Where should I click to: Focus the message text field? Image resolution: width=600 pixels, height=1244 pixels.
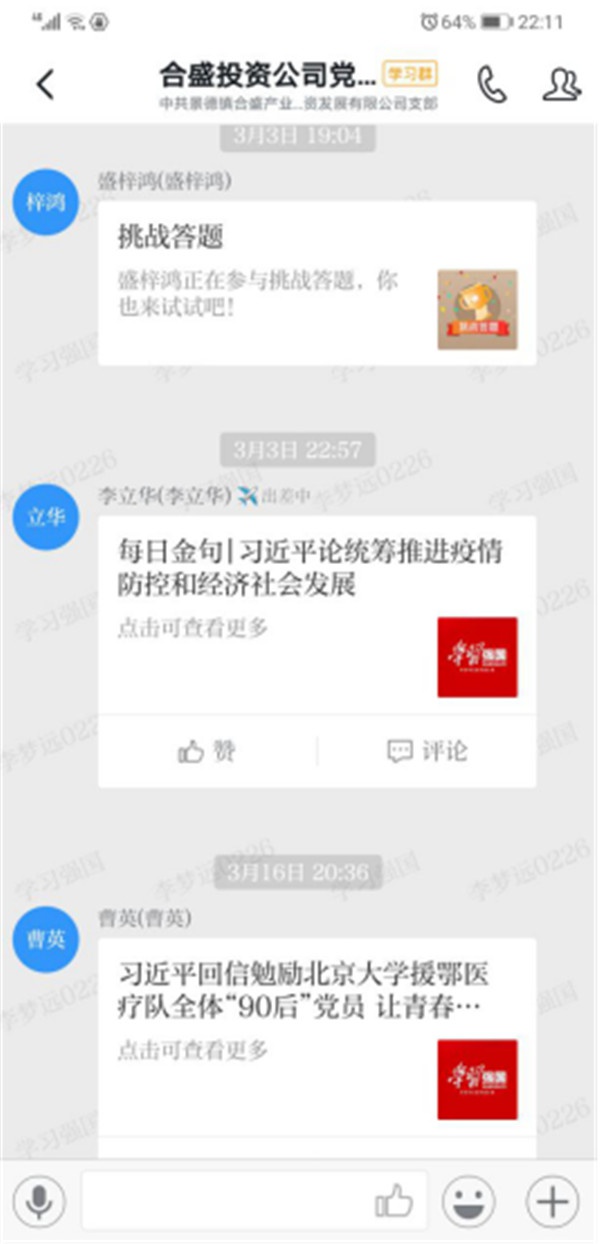coord(225,1200)
